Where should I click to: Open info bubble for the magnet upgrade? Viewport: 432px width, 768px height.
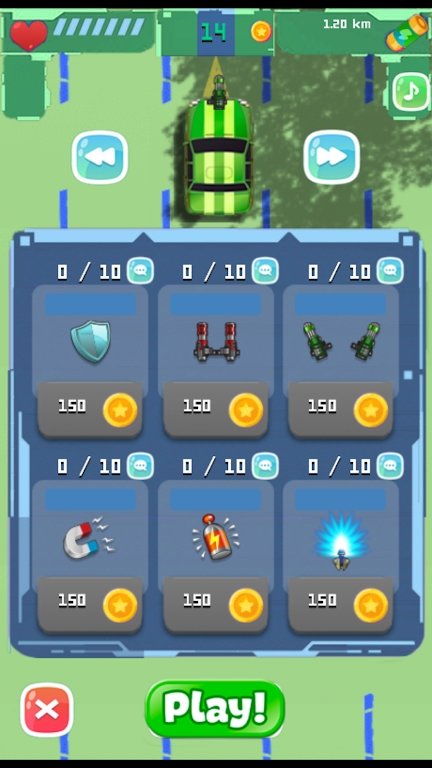[x=141, y=466]
